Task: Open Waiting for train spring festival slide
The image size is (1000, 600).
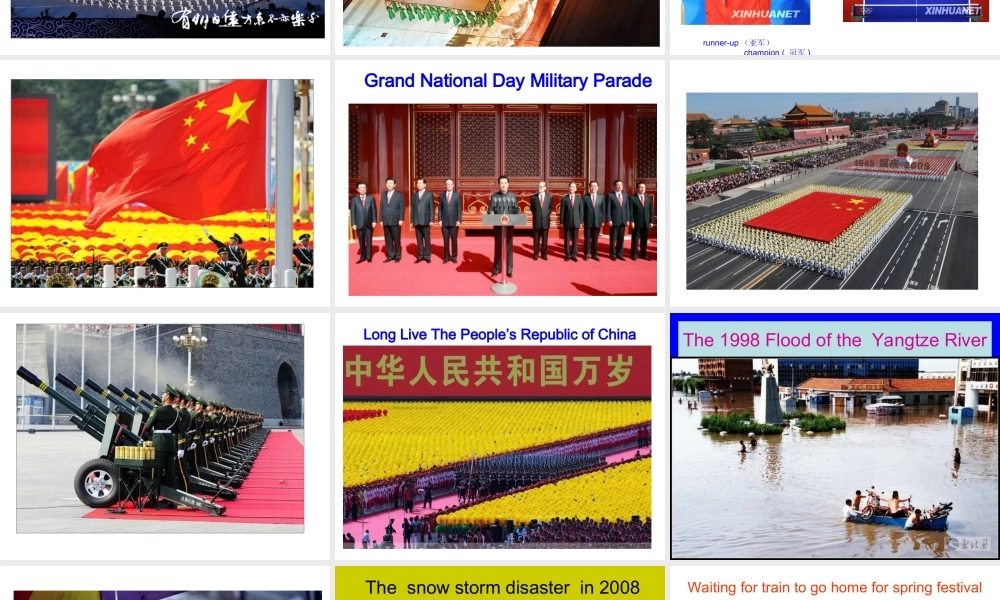Action: 834,586
